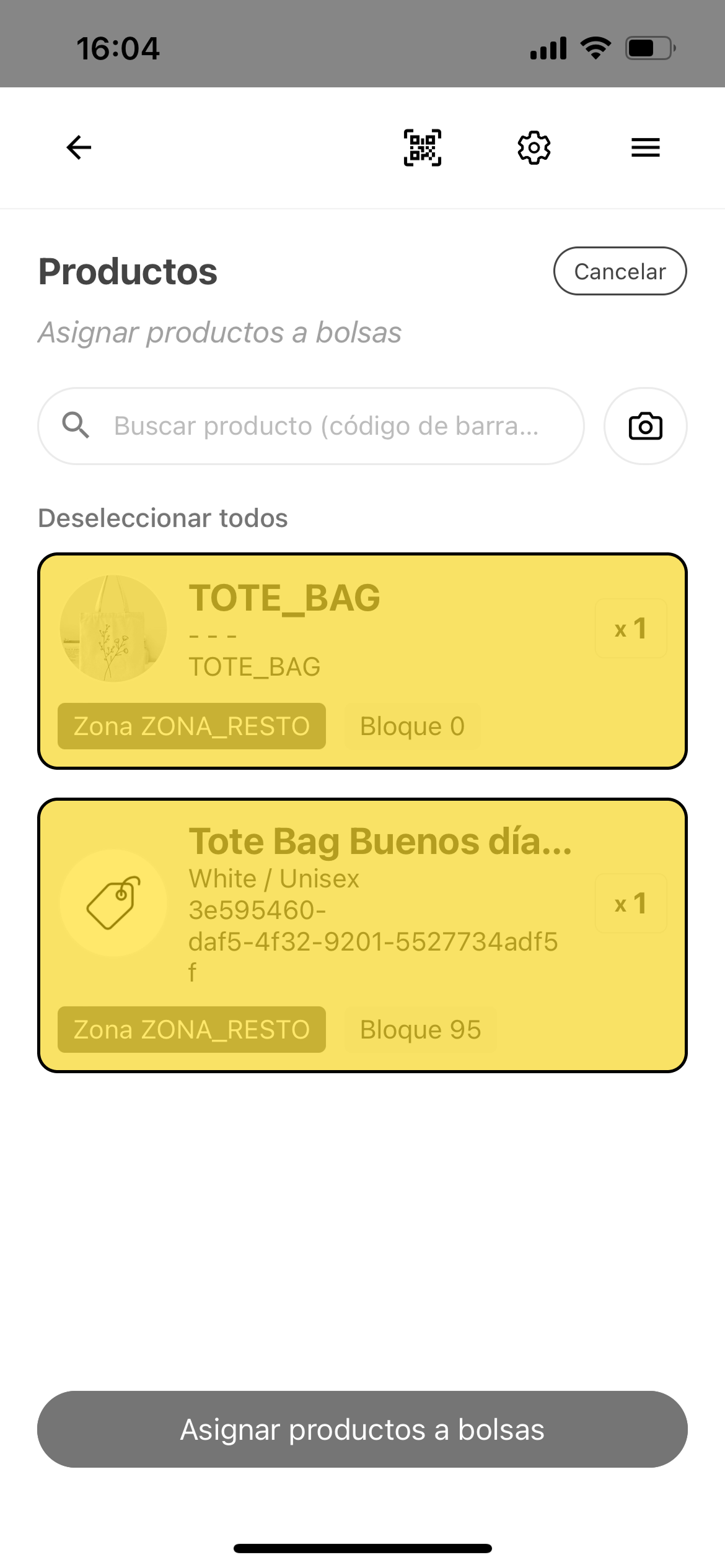This screenshot has width=725, height=1568.
Task: Tap the x1 quantity badge on TOTE_BAG
Action: pyautogui.click(x=630, y=627)
